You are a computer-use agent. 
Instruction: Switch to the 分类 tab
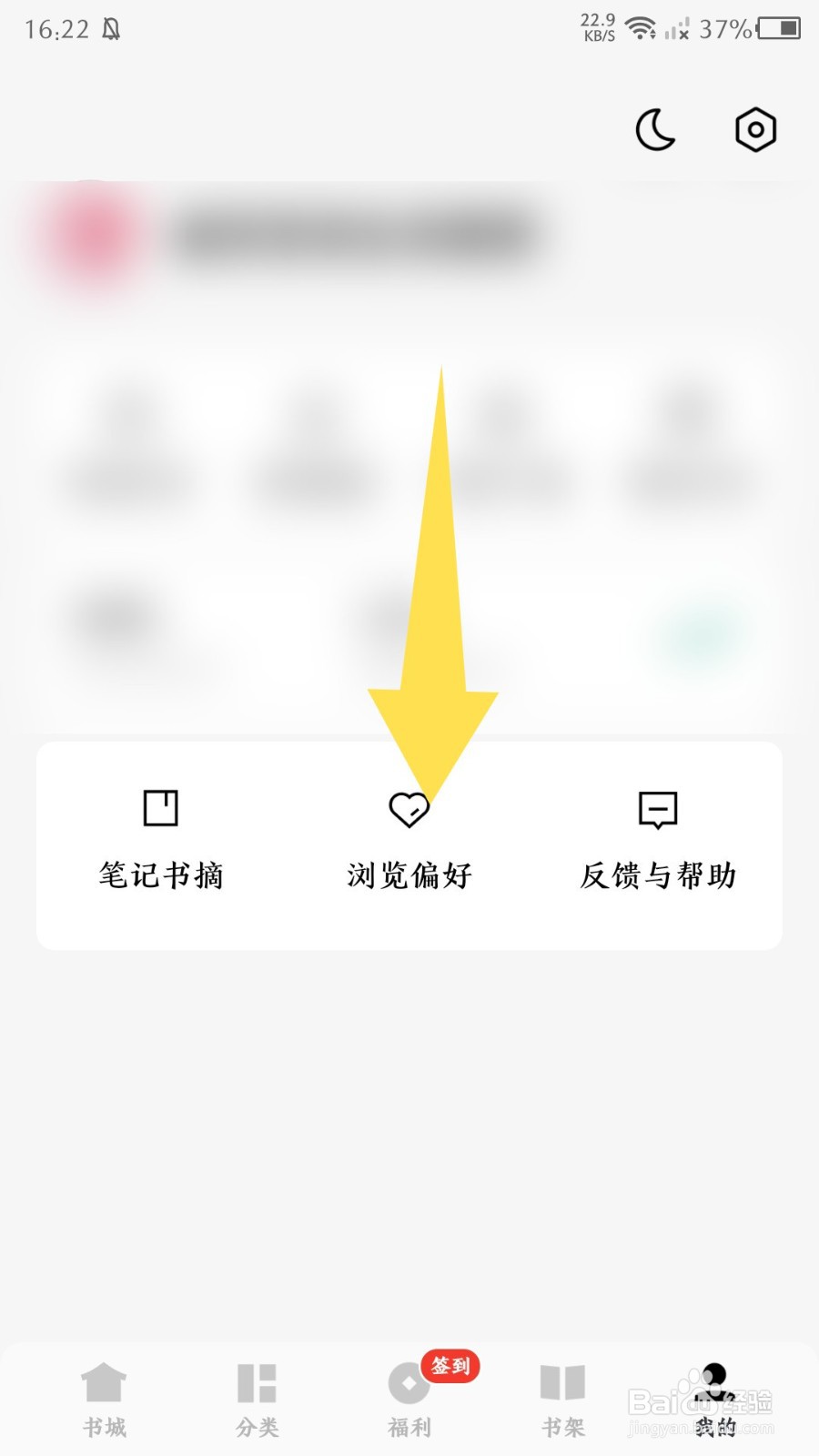click(256, 1401)
